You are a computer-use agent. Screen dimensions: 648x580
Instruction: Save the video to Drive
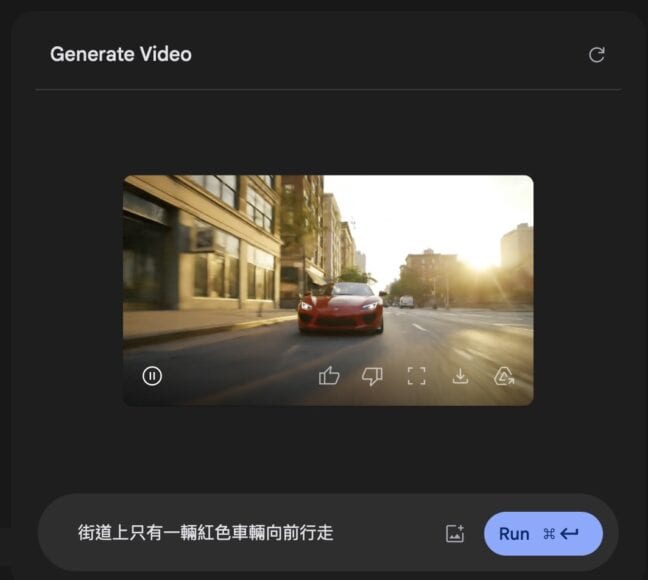point(505,376)
